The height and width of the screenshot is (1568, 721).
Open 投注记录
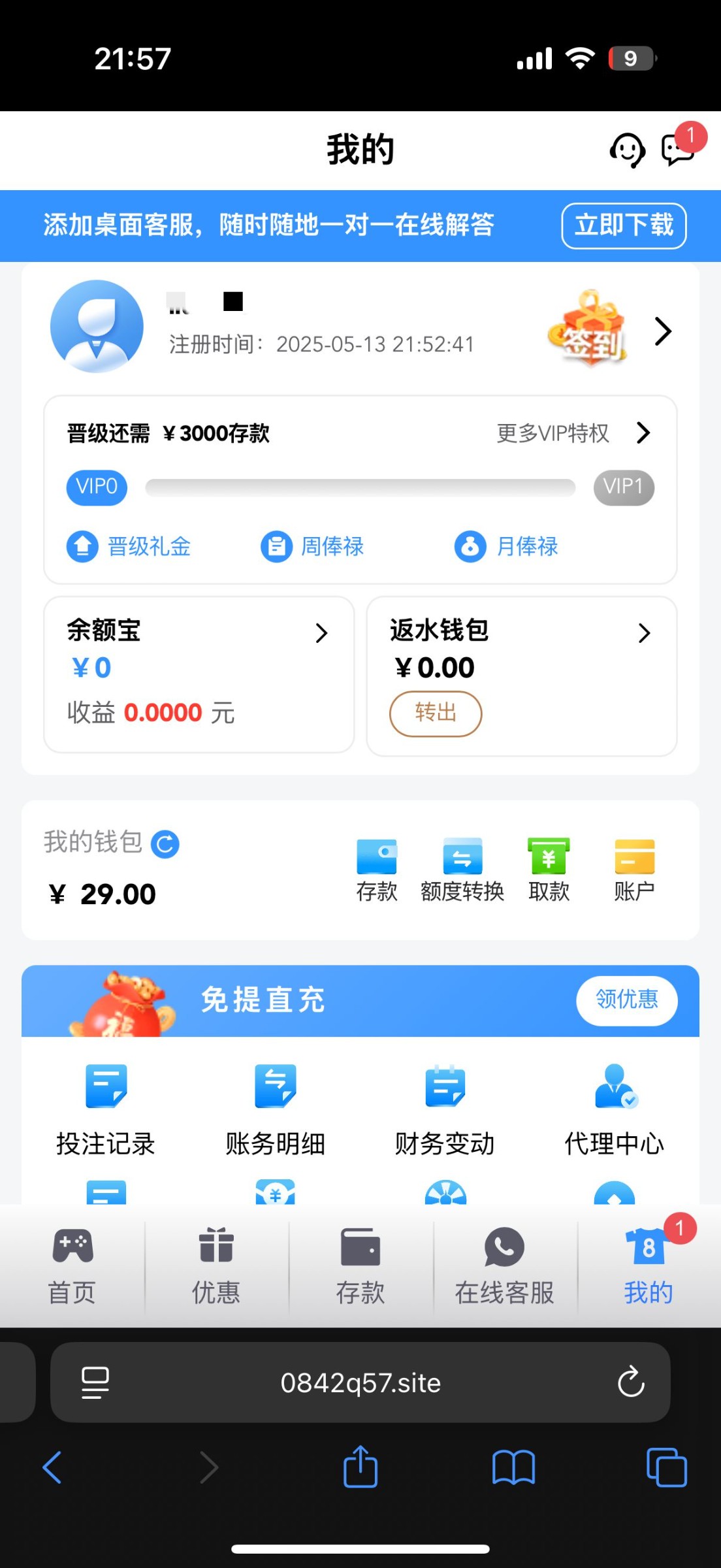tap(106, 1109)
